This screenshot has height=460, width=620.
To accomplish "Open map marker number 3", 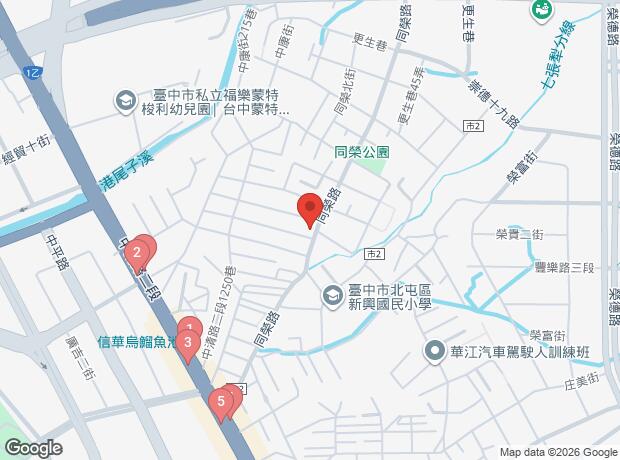I will click(188, 345).
